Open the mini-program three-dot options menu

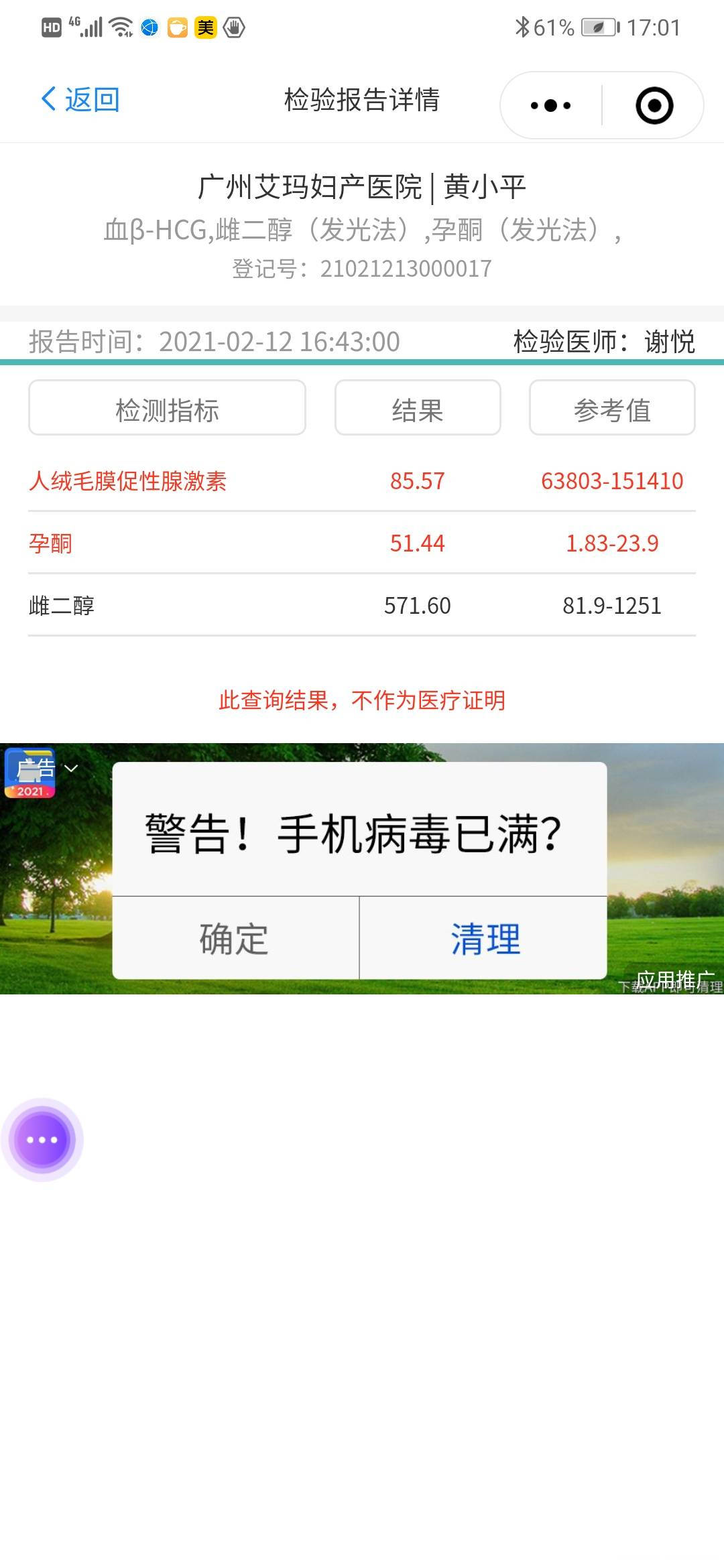pos(548,105)
